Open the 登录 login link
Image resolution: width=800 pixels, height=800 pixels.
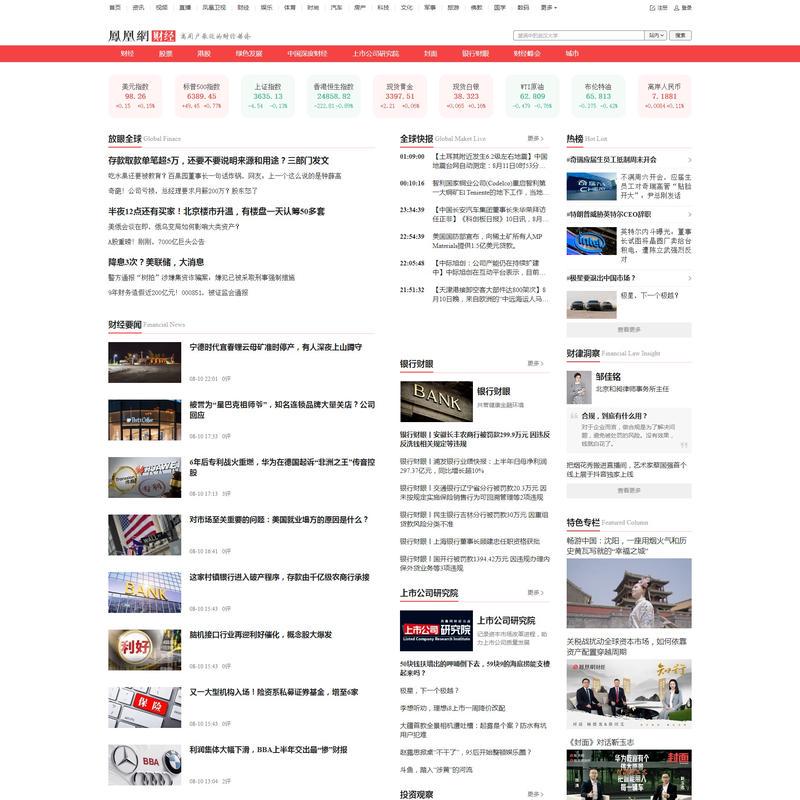[684, 6]
